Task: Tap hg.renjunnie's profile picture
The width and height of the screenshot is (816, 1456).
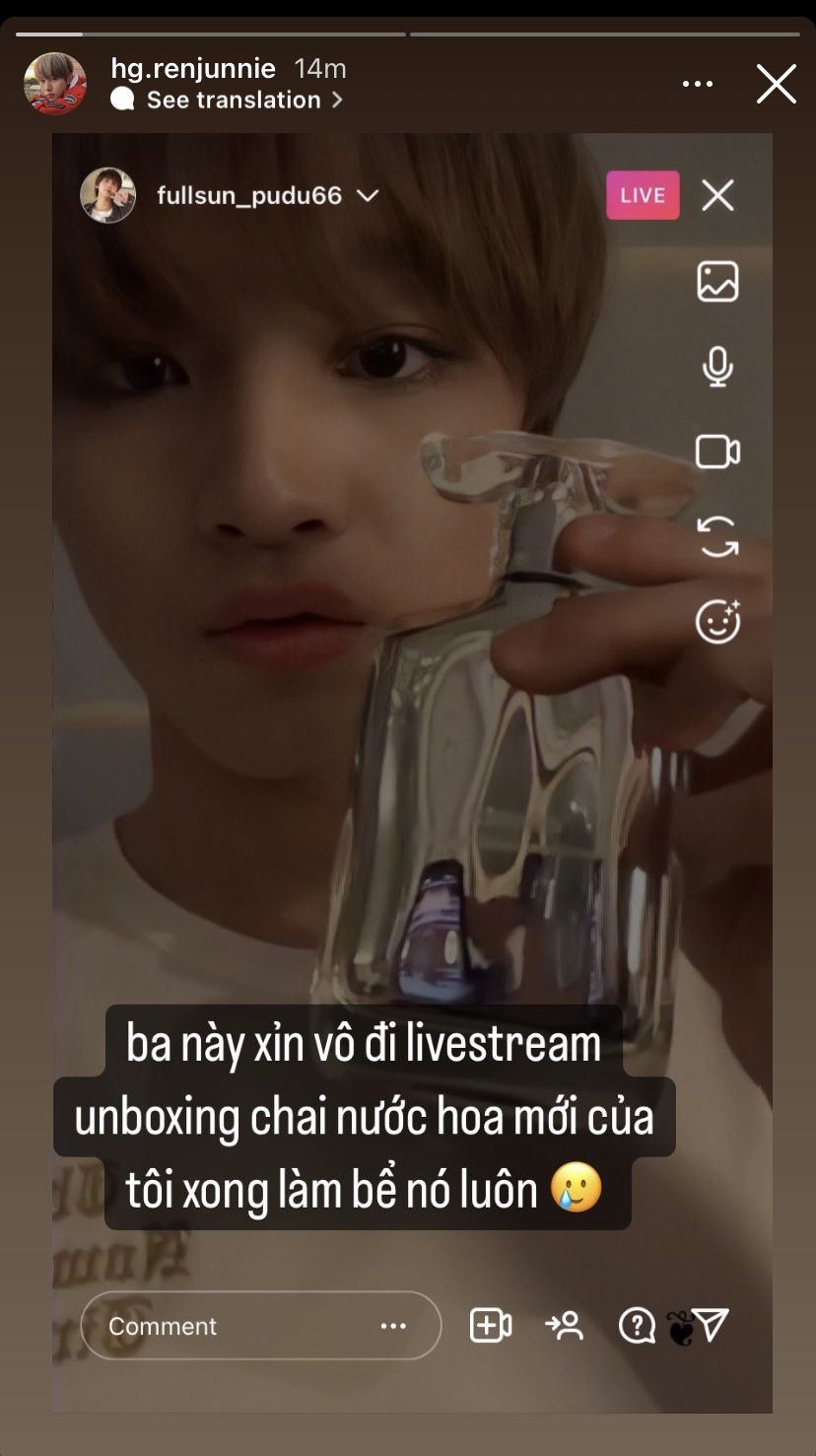Action: coord(55,84)
